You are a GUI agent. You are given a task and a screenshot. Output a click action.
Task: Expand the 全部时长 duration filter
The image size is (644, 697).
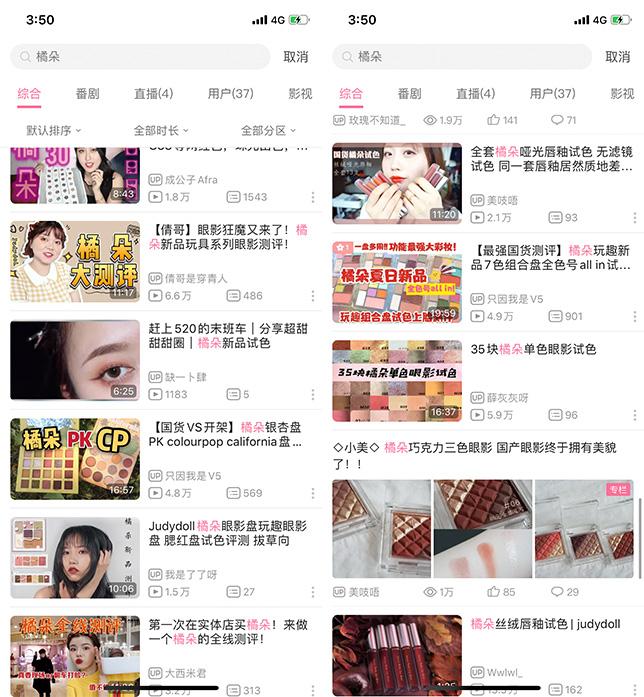(x=161, y=130)
